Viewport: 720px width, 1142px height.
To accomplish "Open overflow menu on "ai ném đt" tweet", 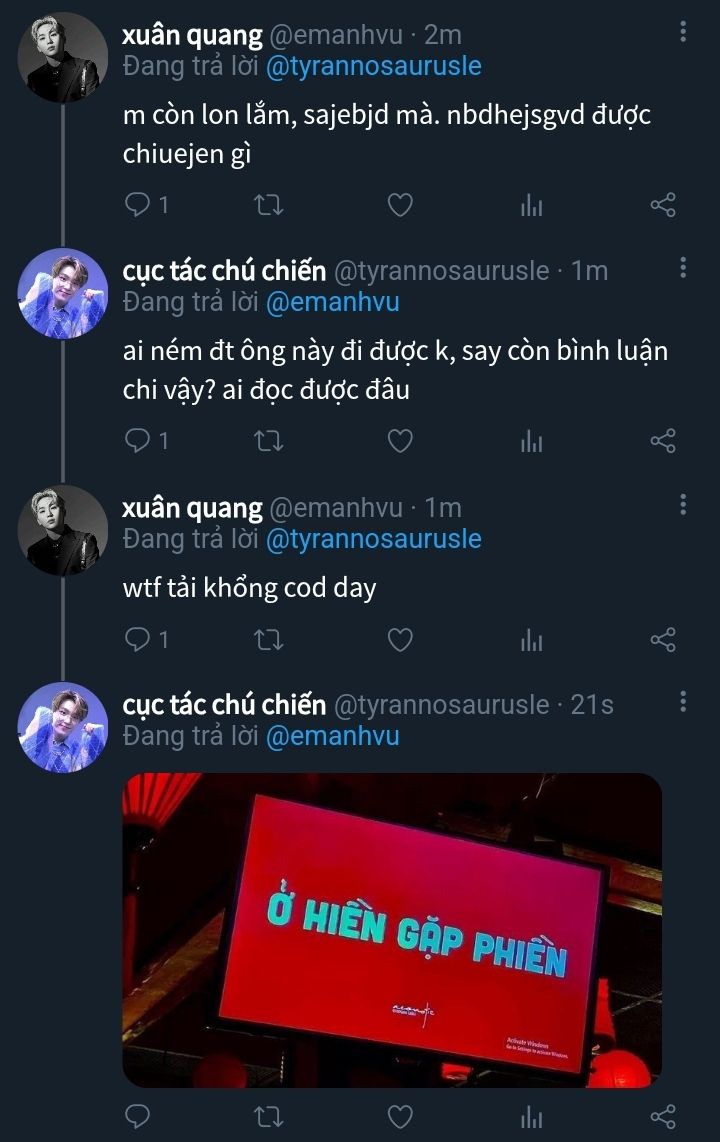I will pyautogui.click(x=683, y=268).
